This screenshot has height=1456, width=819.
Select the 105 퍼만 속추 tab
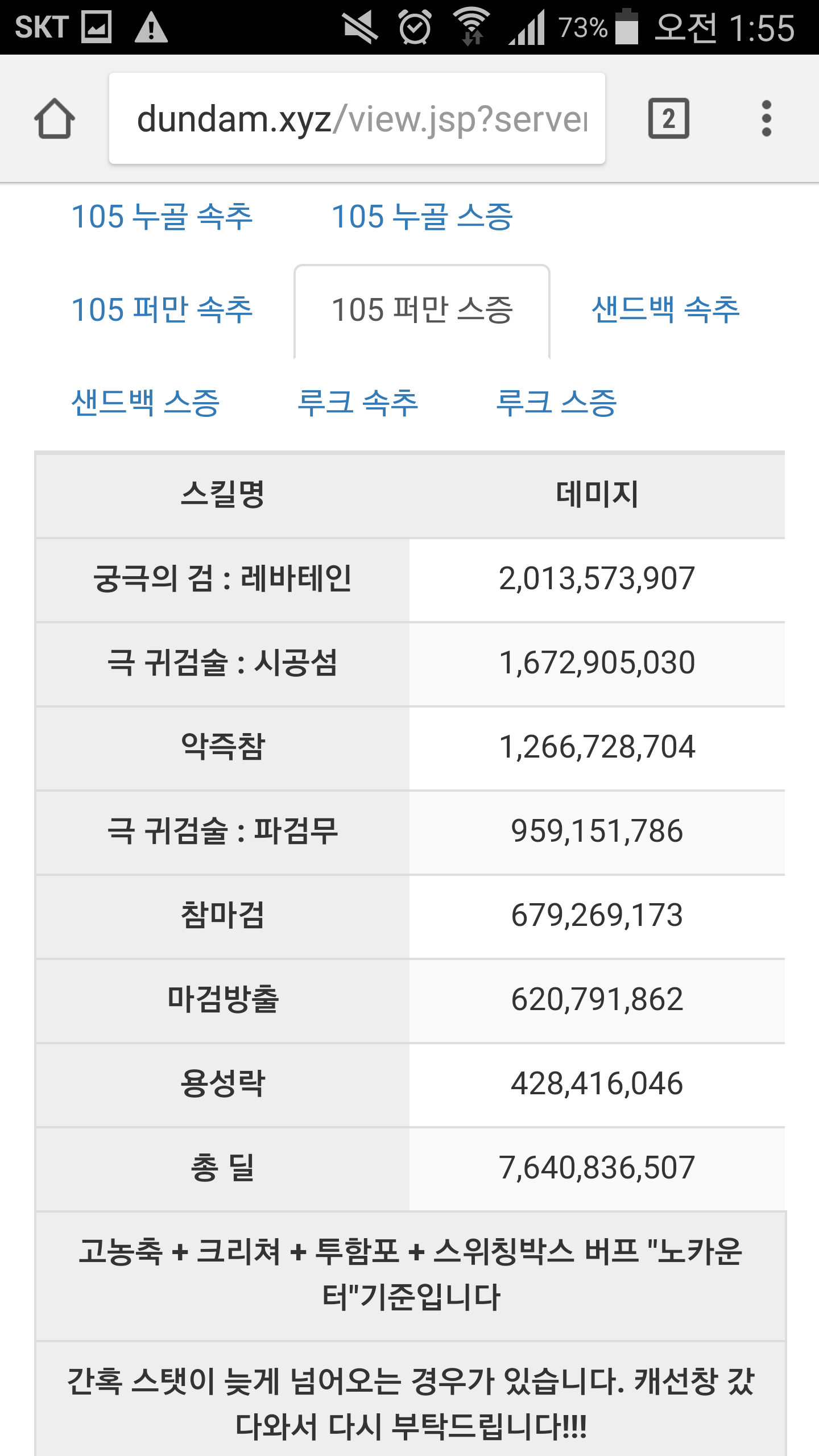[x=162, y=310]
